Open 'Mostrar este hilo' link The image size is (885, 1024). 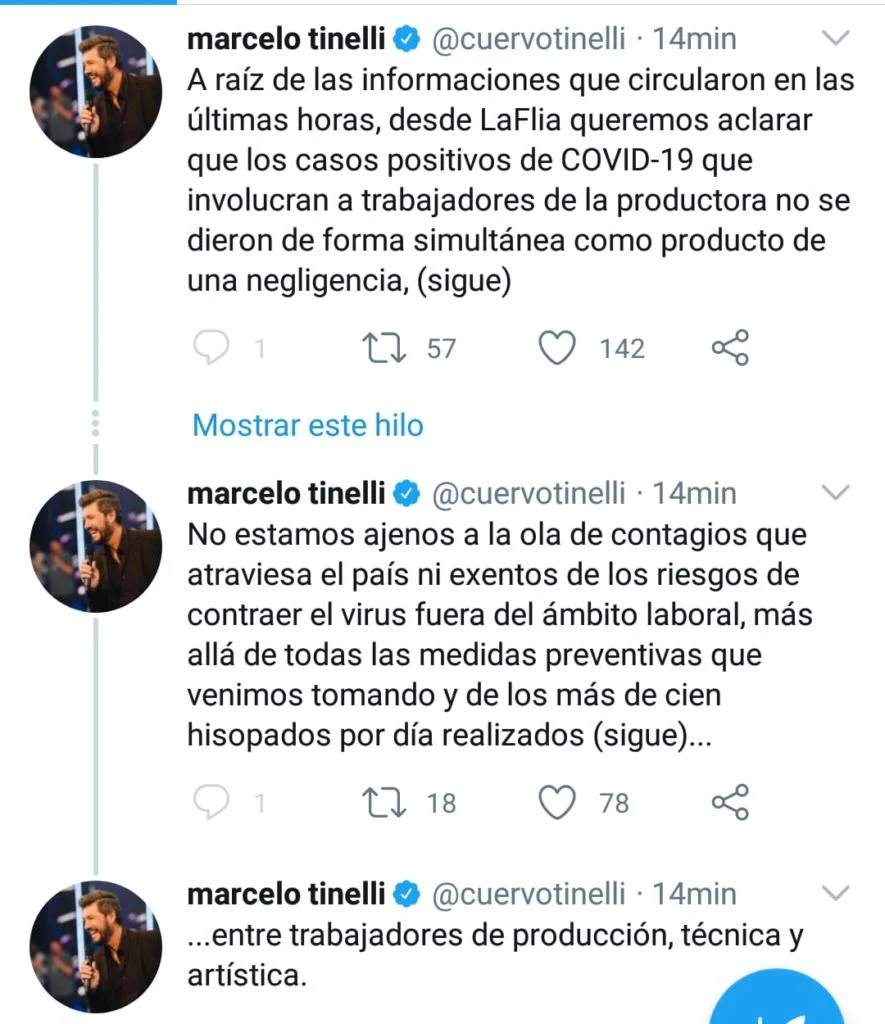click(x=308, y=425)
